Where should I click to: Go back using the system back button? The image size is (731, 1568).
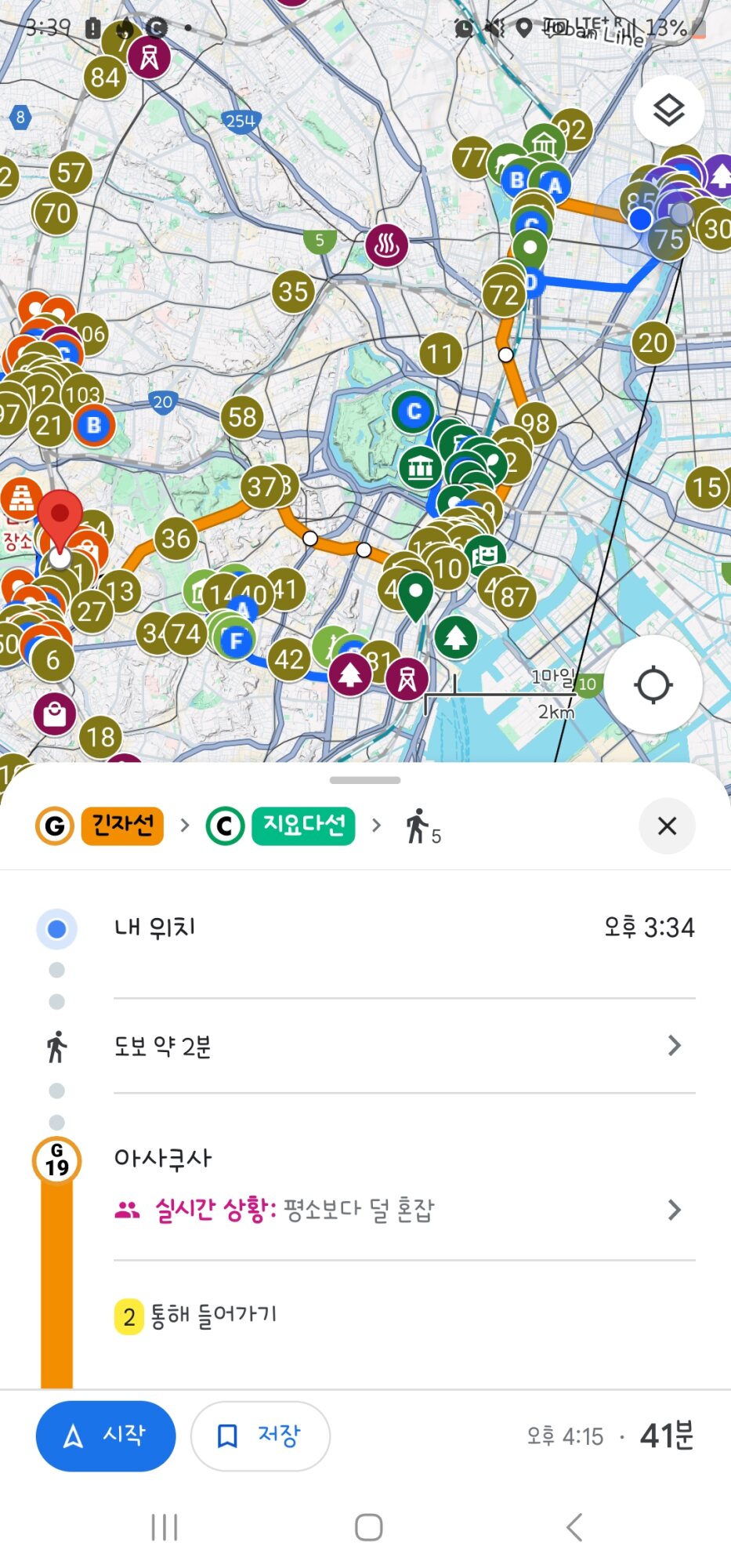574,1527
